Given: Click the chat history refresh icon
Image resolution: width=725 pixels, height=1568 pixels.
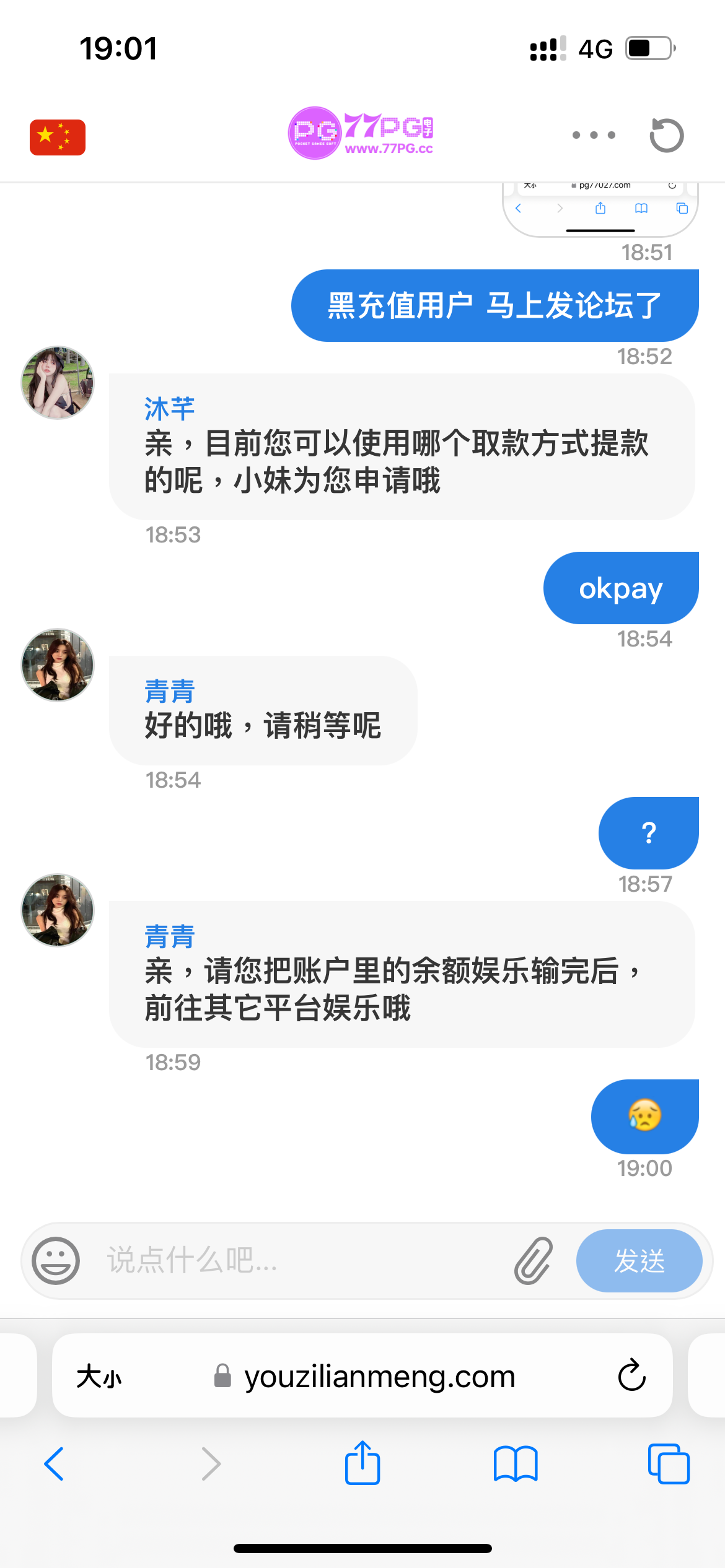Looking at the screenshot, I should click(x=667, y=135).
